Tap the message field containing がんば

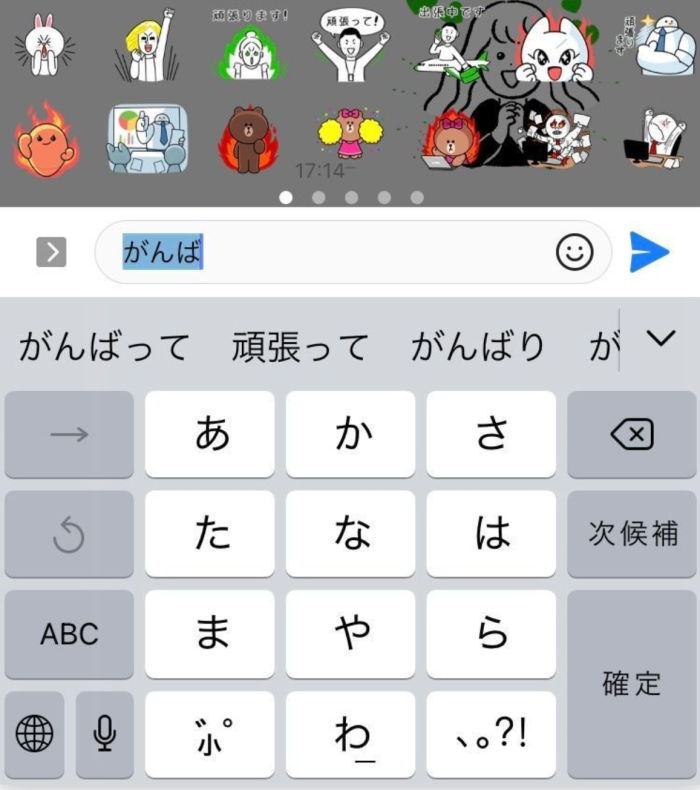(x=330, y=253)
